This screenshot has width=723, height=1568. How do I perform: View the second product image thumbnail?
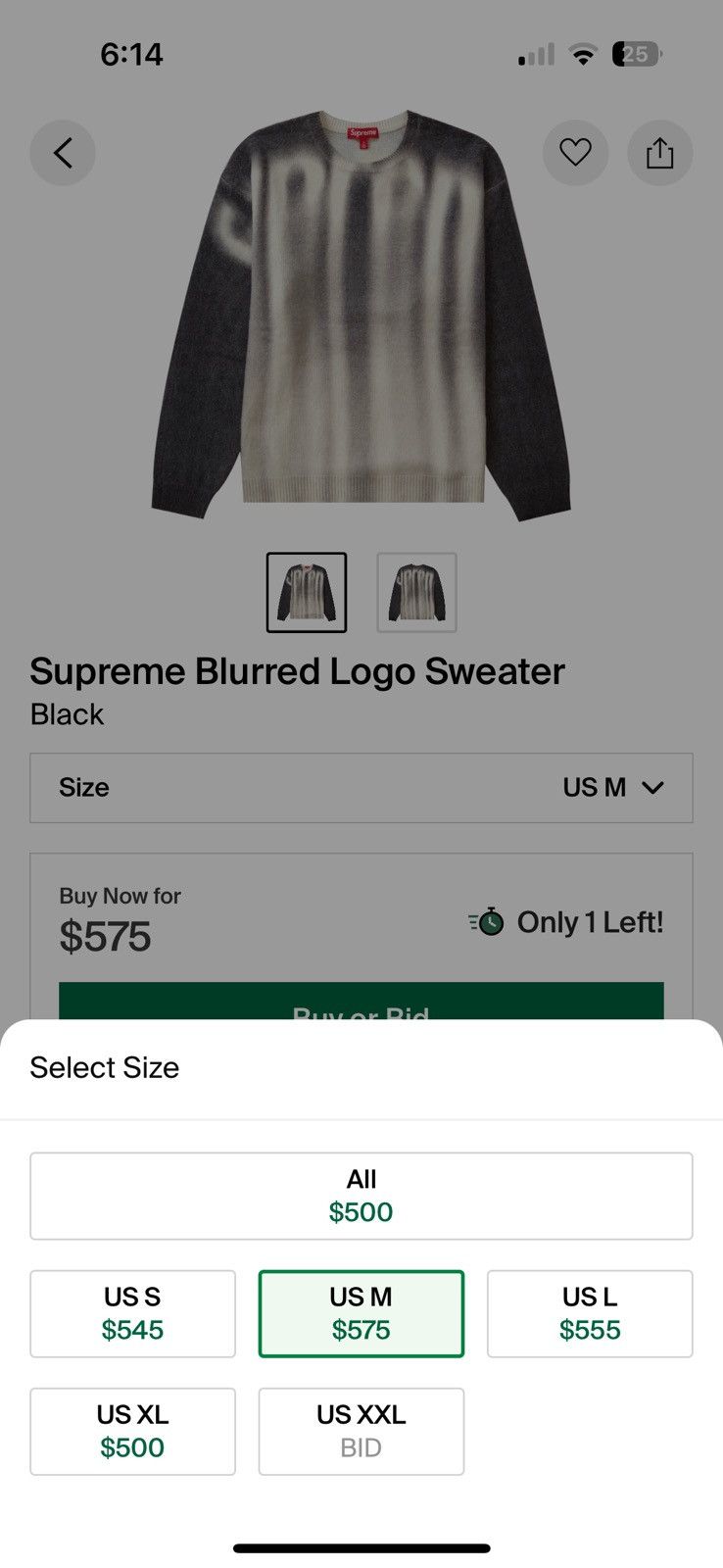(x=417, y=592)
